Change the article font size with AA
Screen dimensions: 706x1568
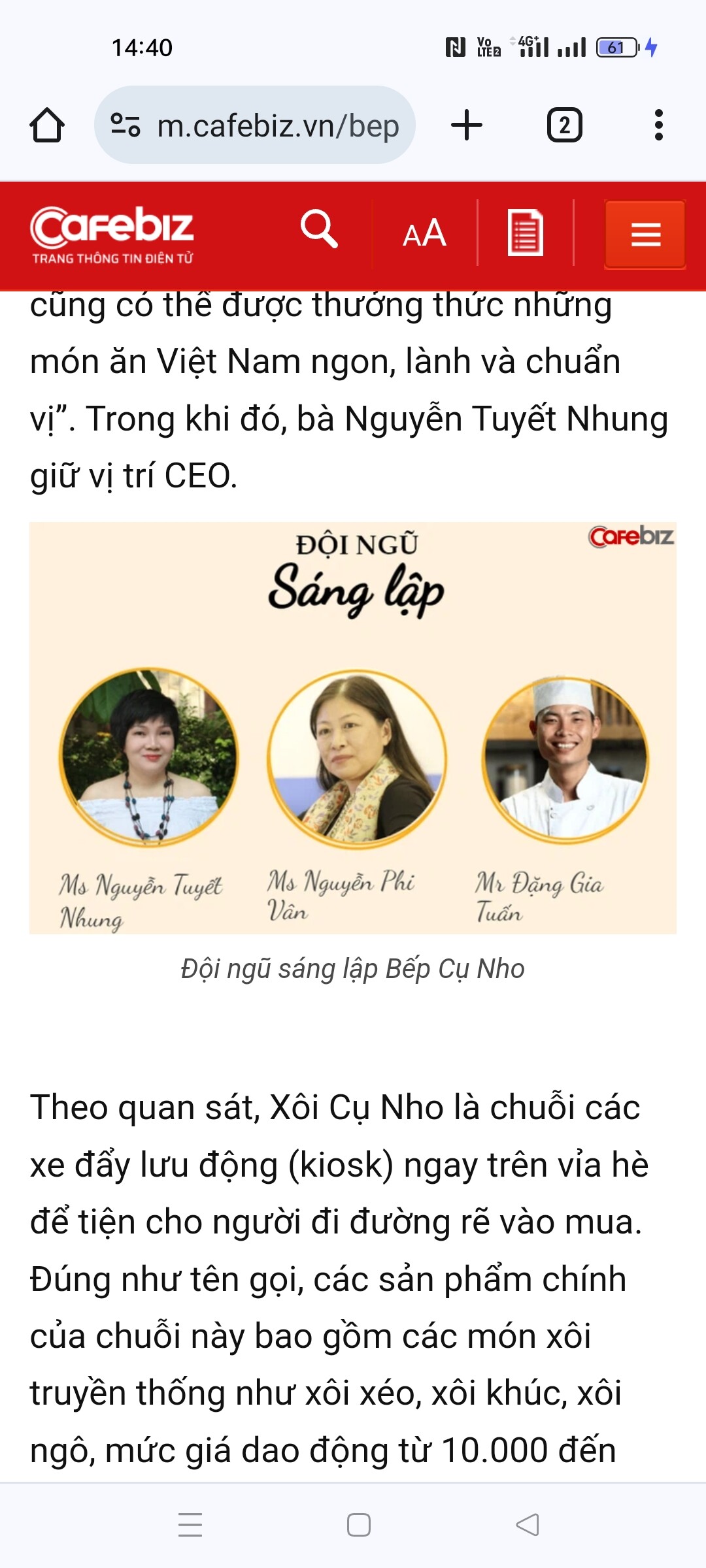[424, 234]
